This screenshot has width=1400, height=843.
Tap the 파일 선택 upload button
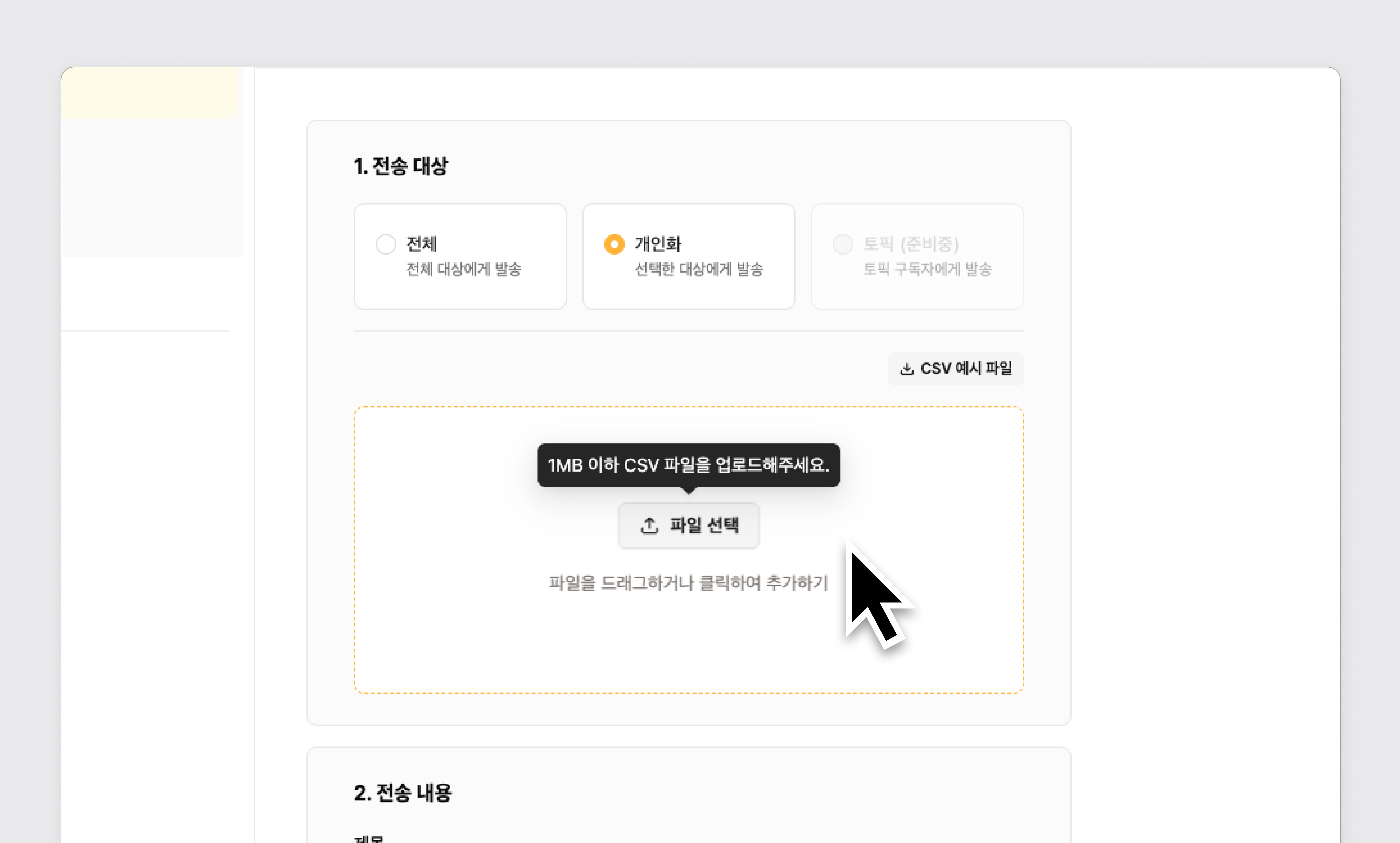(689, 526)
